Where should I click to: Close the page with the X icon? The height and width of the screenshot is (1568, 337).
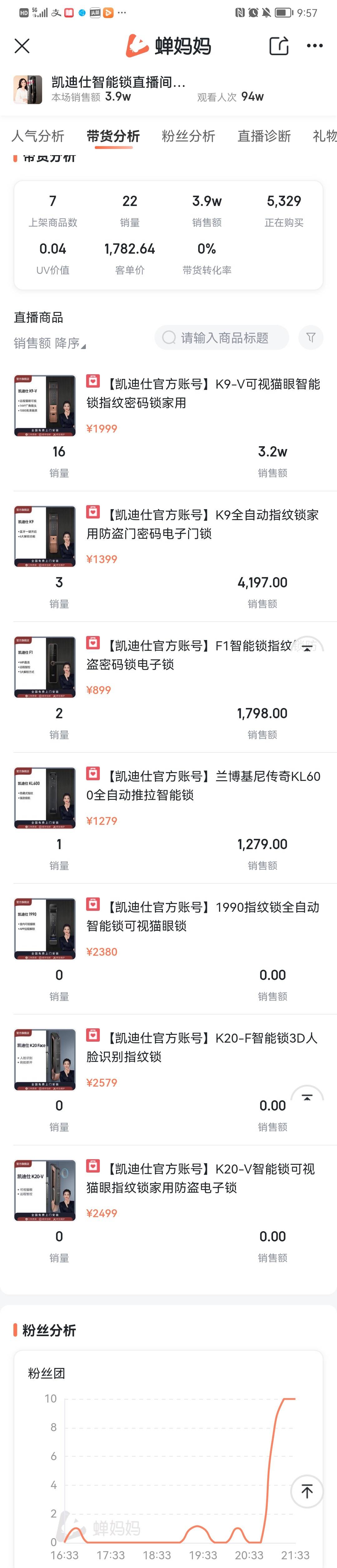22,46
